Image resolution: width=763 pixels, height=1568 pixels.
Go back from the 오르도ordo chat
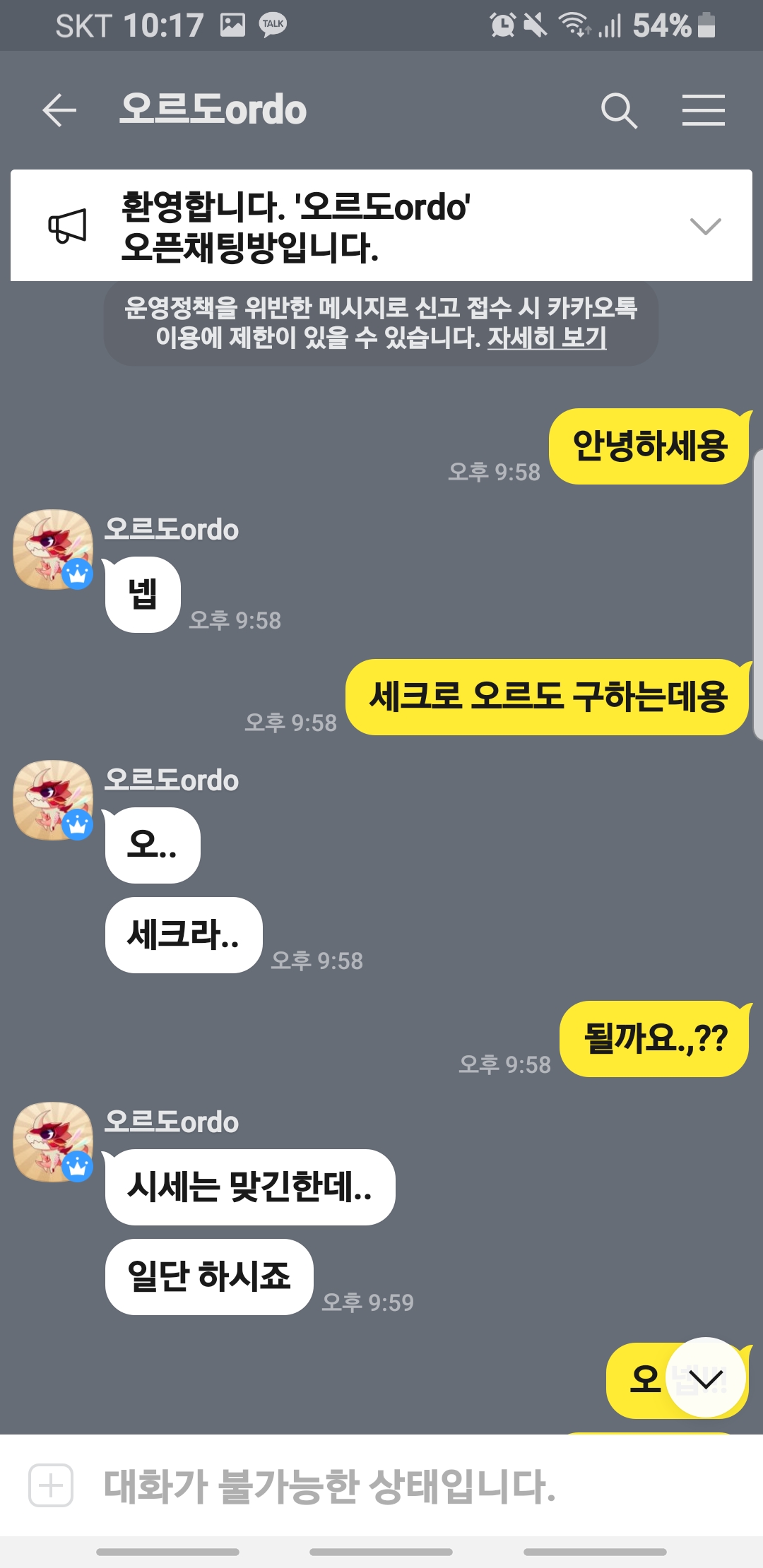[59, 111]
